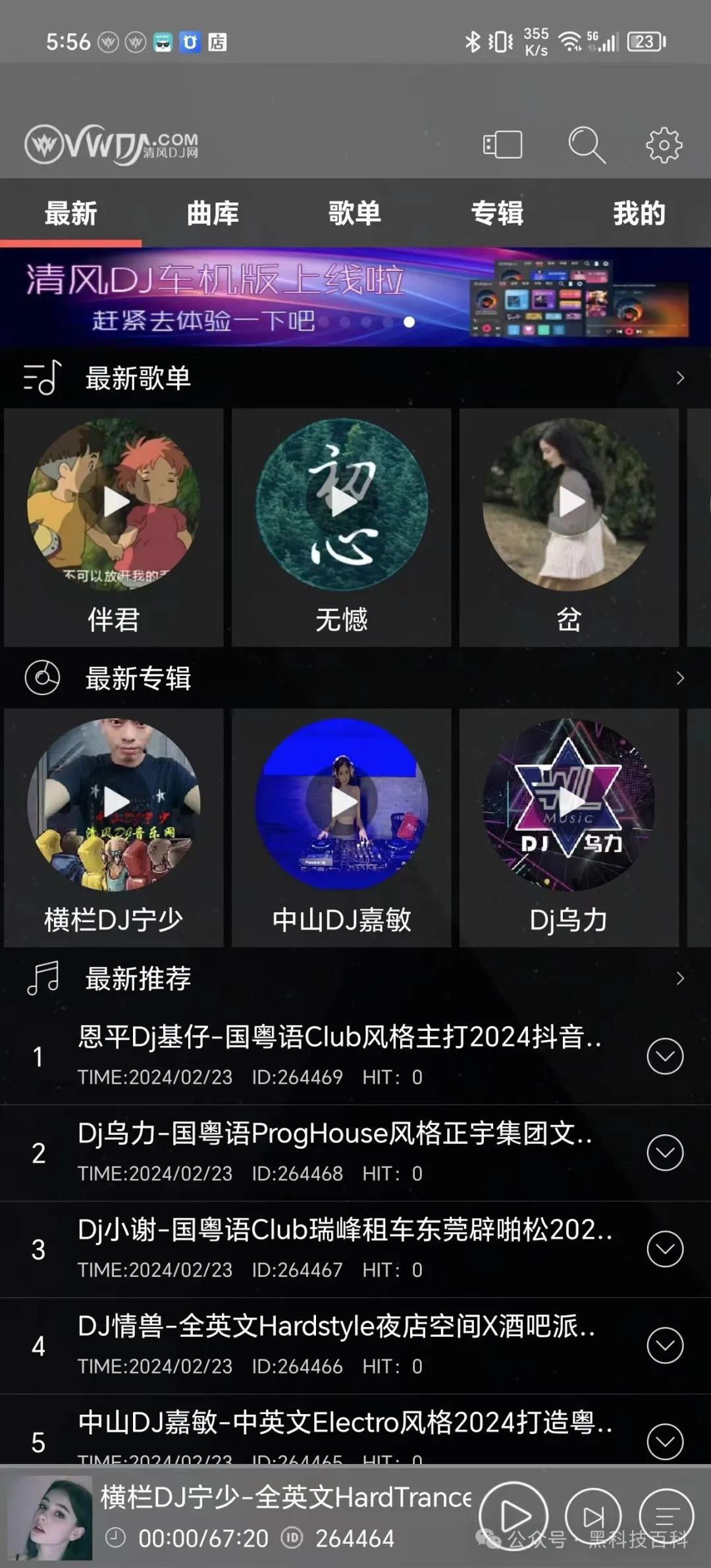Expand the 最新专辑 section arrow

pyautogui.click(x=680, y=678)
